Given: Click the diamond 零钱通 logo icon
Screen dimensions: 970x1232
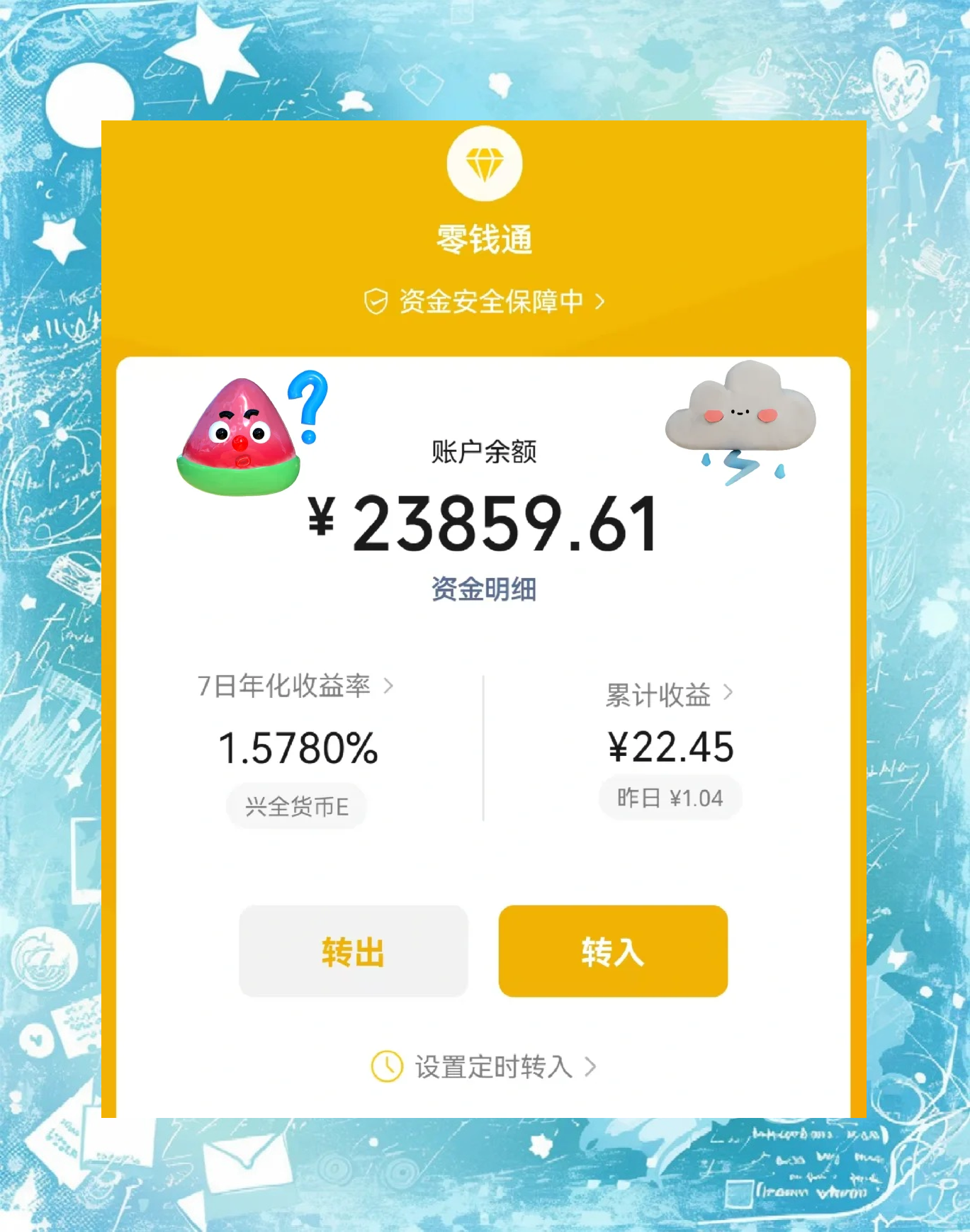Looking at the screenshot, I should tap(485, 164).
